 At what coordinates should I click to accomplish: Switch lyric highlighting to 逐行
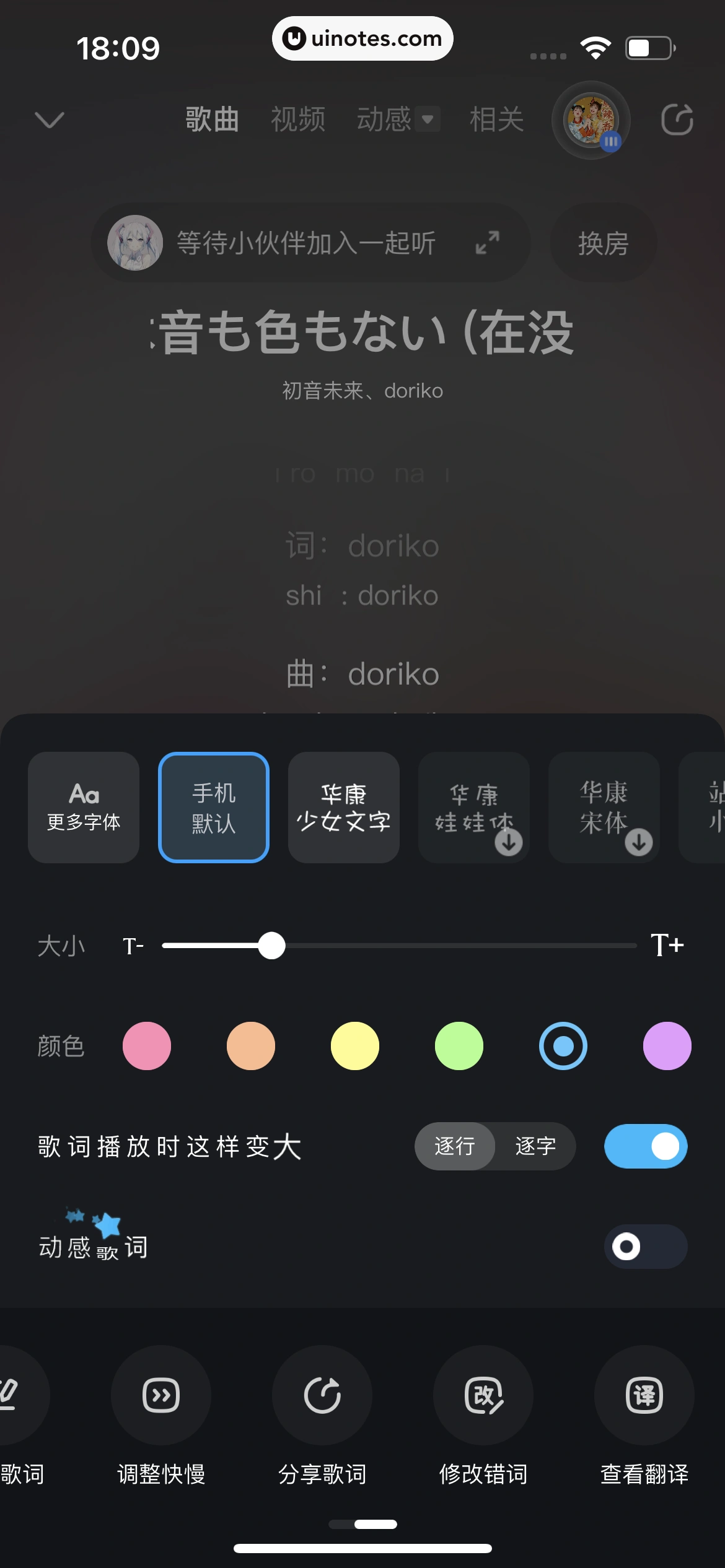[x=455, y=1146]
